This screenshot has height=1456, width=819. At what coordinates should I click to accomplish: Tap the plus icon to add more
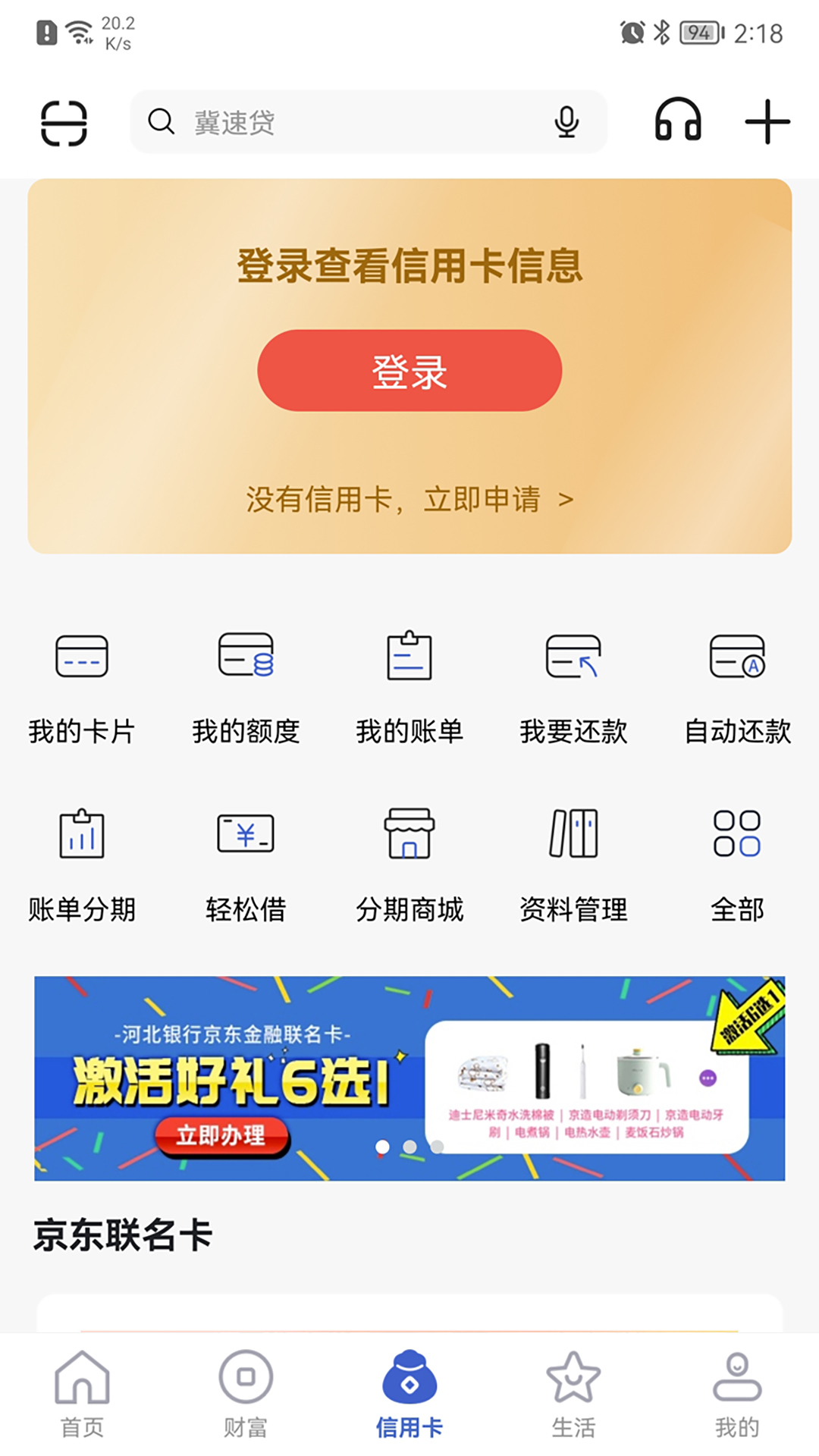pyautogui.click(x=767, y=122)
